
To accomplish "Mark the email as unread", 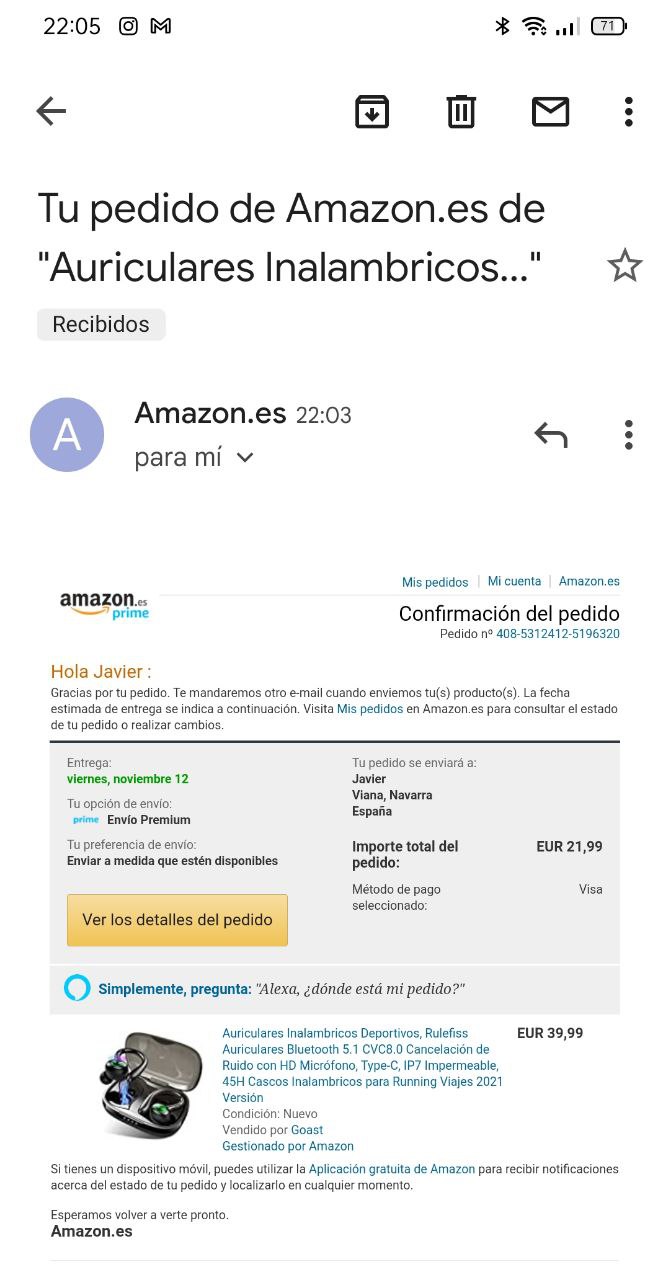I will pyautogui.click(x=550, y=111).
